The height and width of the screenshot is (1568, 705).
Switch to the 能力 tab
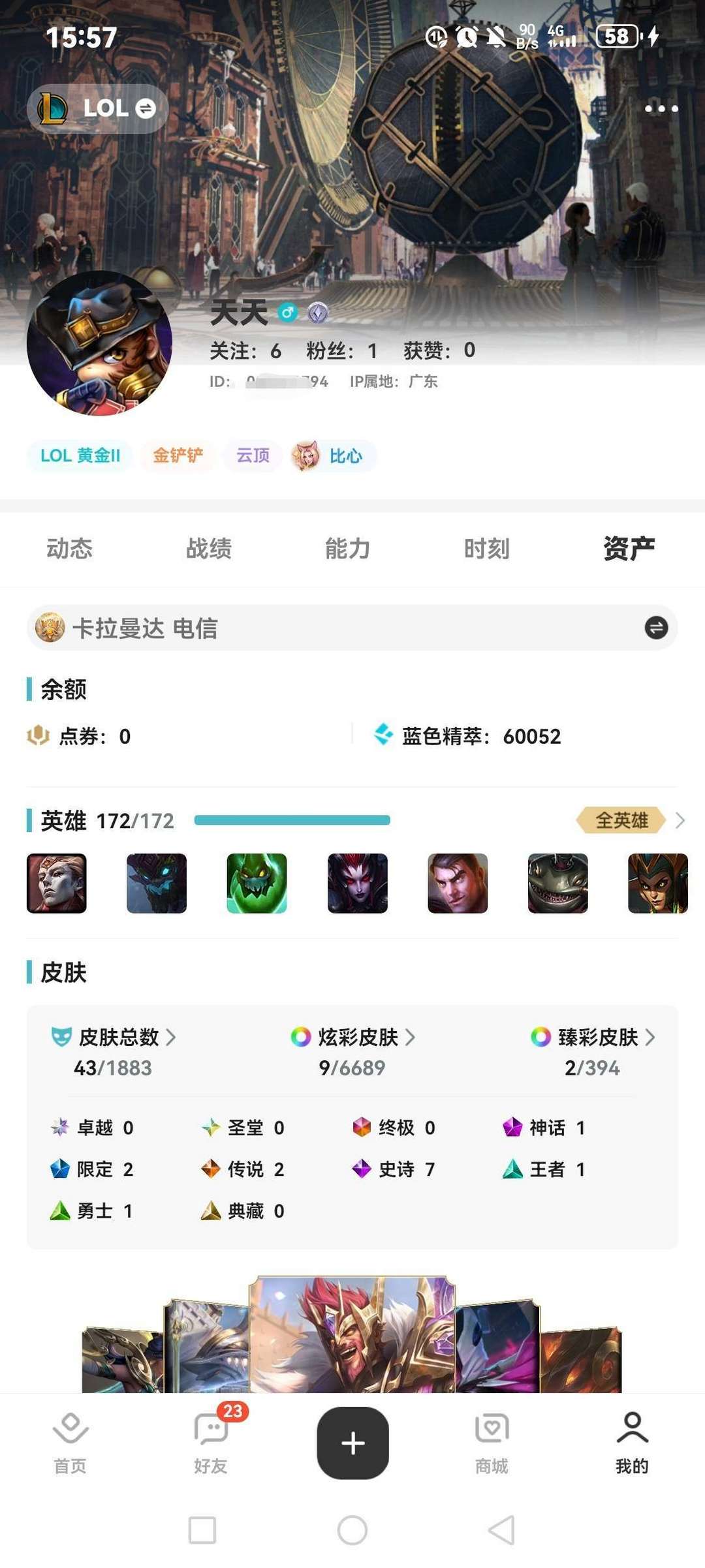pos(347,548)
